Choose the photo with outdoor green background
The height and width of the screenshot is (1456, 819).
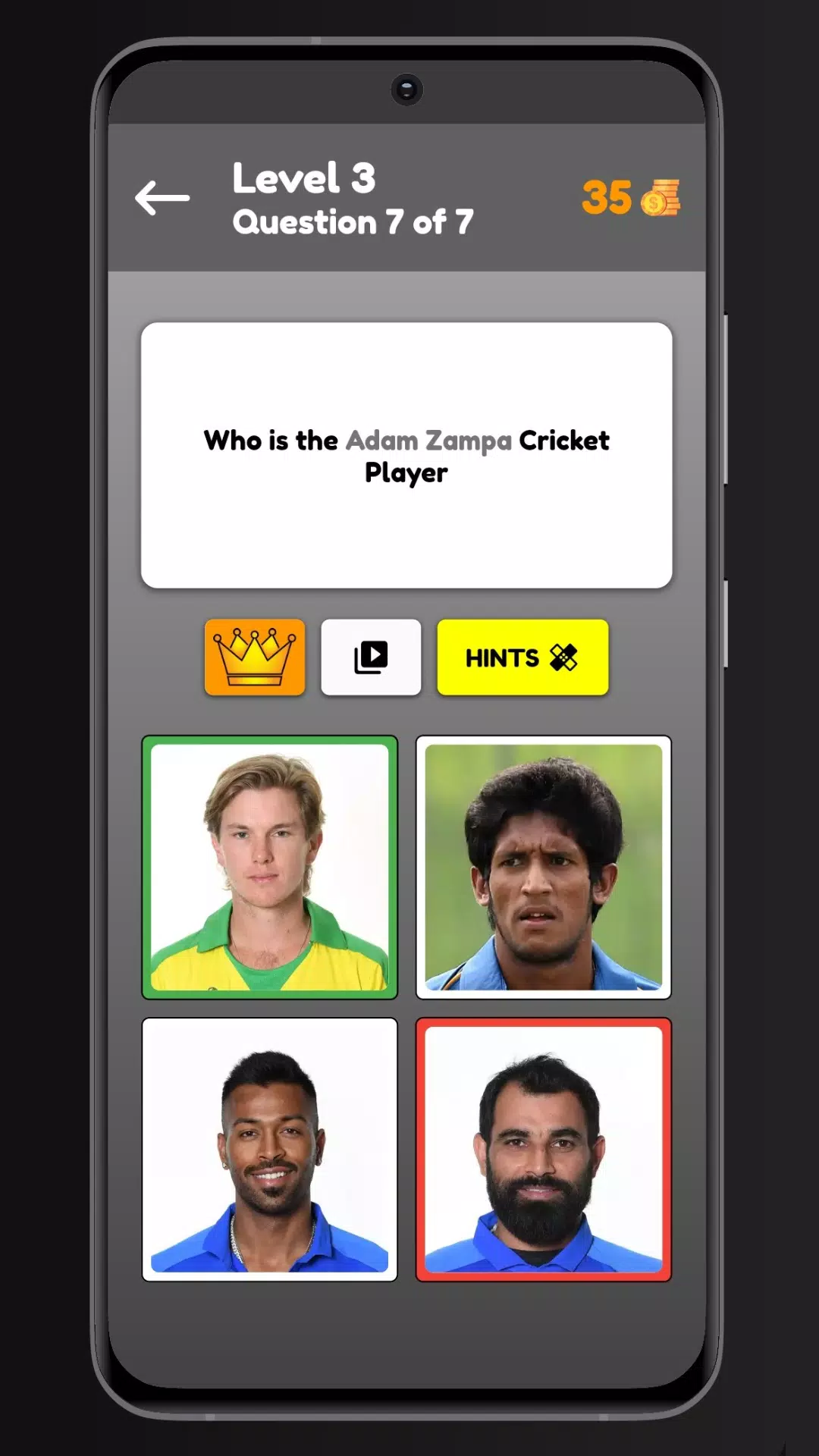pos(543,868)
